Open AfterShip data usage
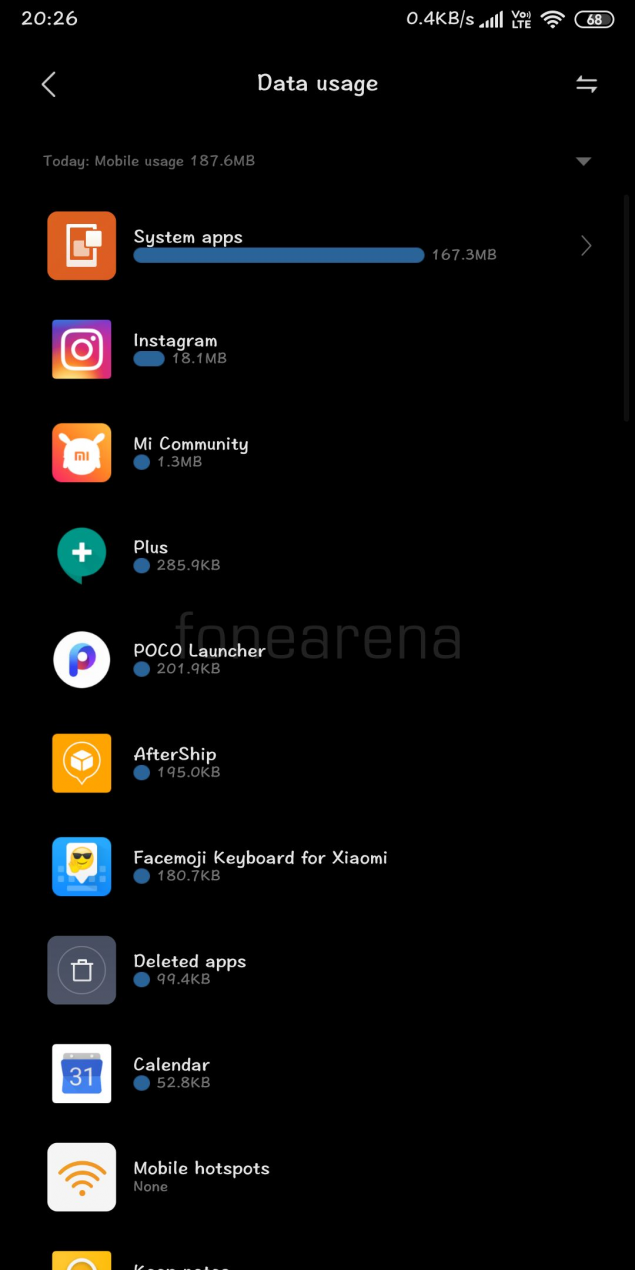Screen dimensions: 635x1270 tap(317, 763)
